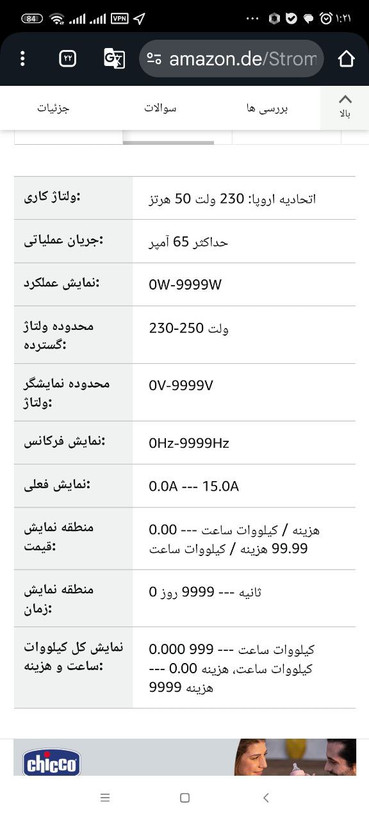Jump to the بررسی ها section

pyautogui.click(x=267, y=108)
